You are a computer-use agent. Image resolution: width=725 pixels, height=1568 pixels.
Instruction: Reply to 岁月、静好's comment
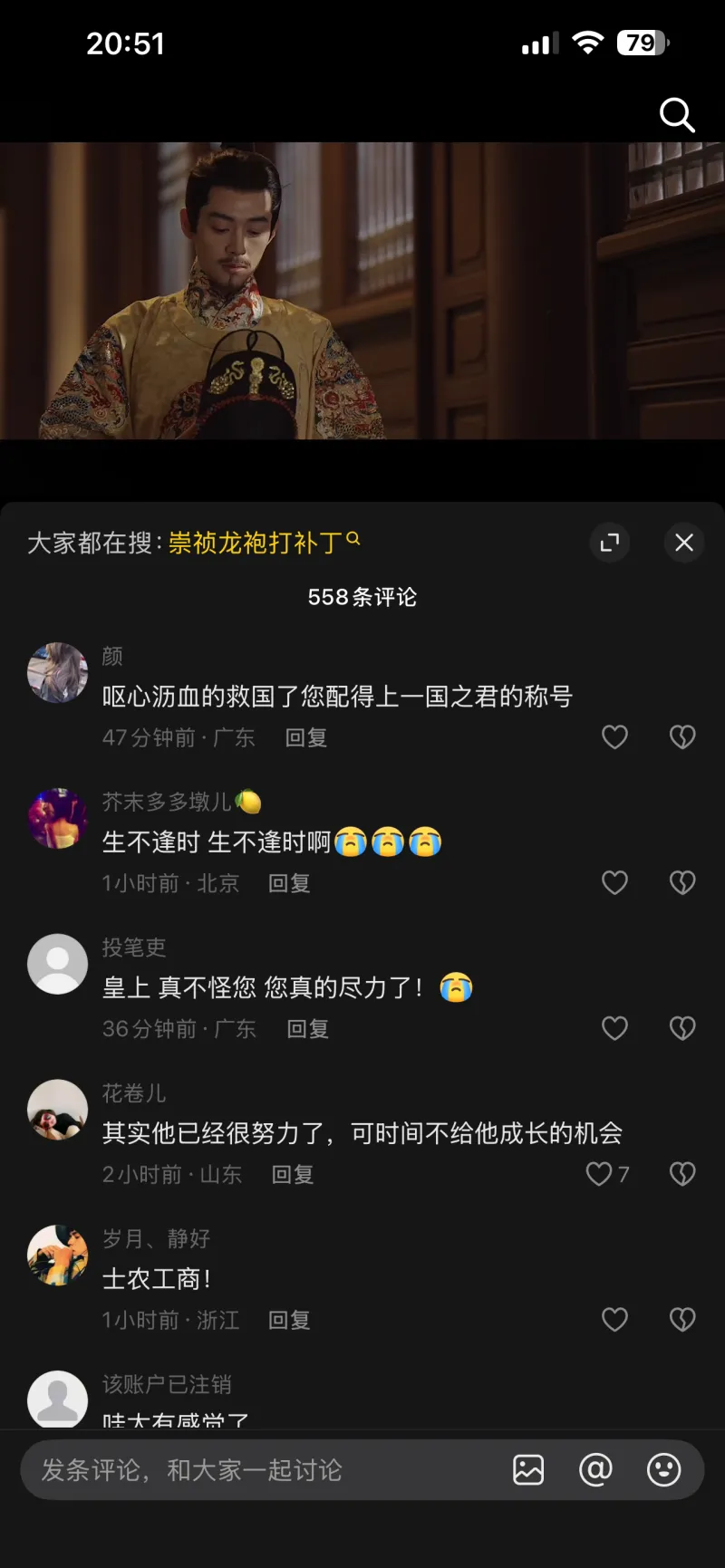coord(290,1321)
